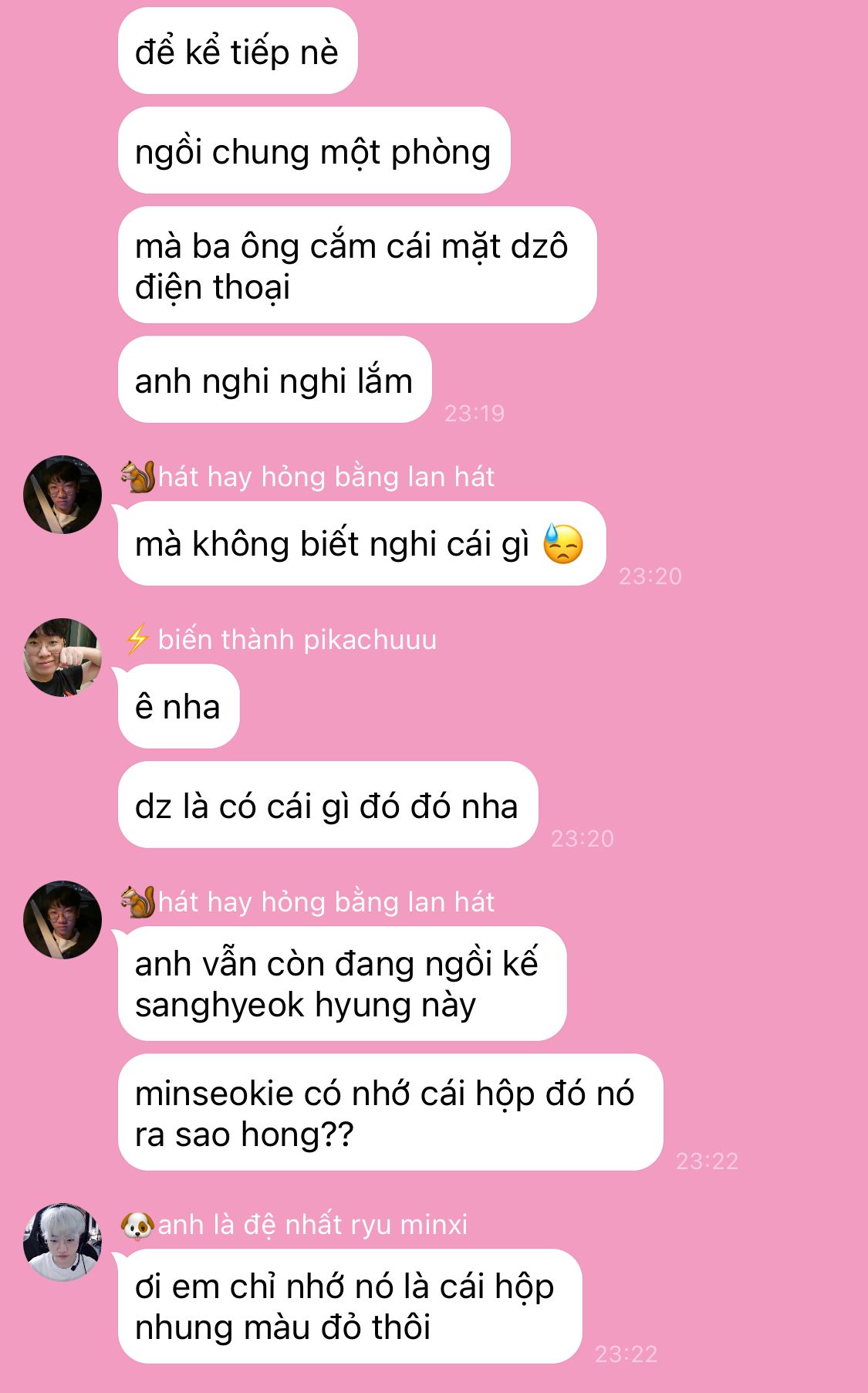This screenshot has width=868, height=1393.
Task: Open profile picture of biến thành pikachuuu
Action: click(x=62, y=658)
